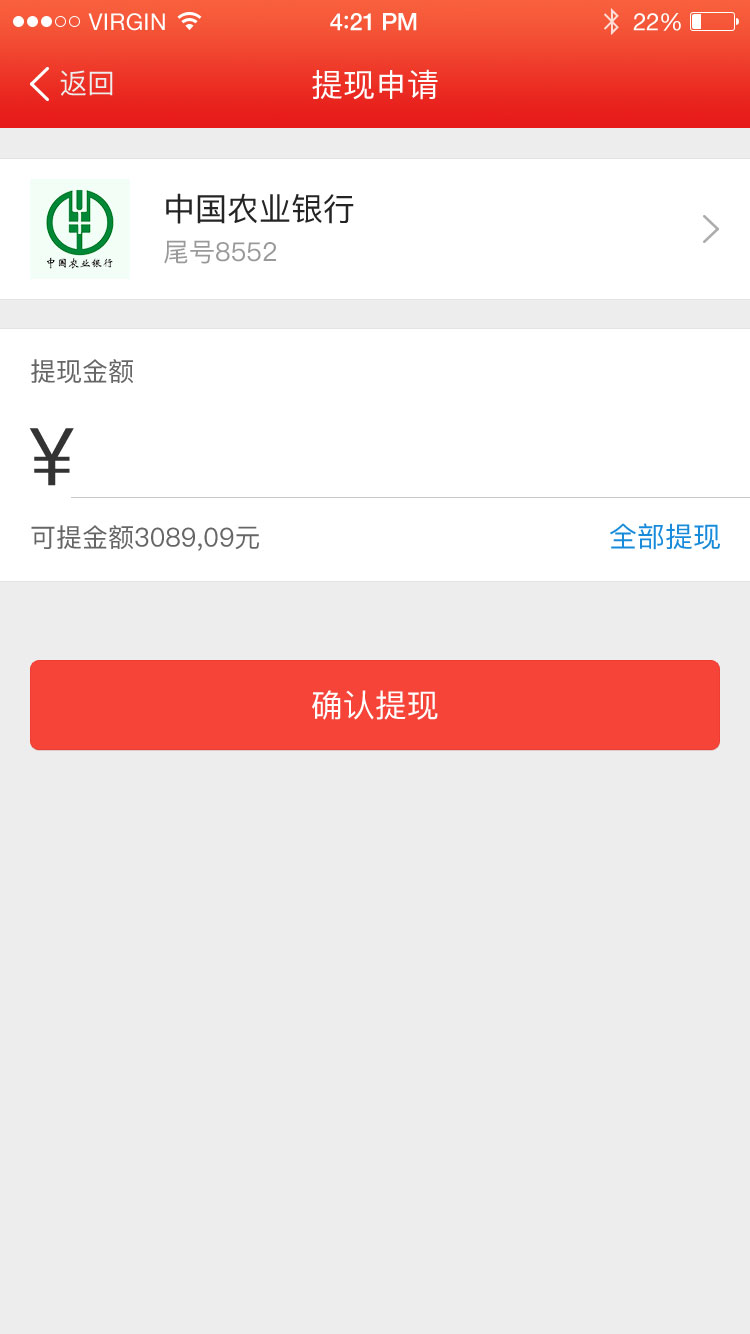Select 全部提现 to withdraw all
This screenshot has height=1334, width=750.
(x=664, y=537)
